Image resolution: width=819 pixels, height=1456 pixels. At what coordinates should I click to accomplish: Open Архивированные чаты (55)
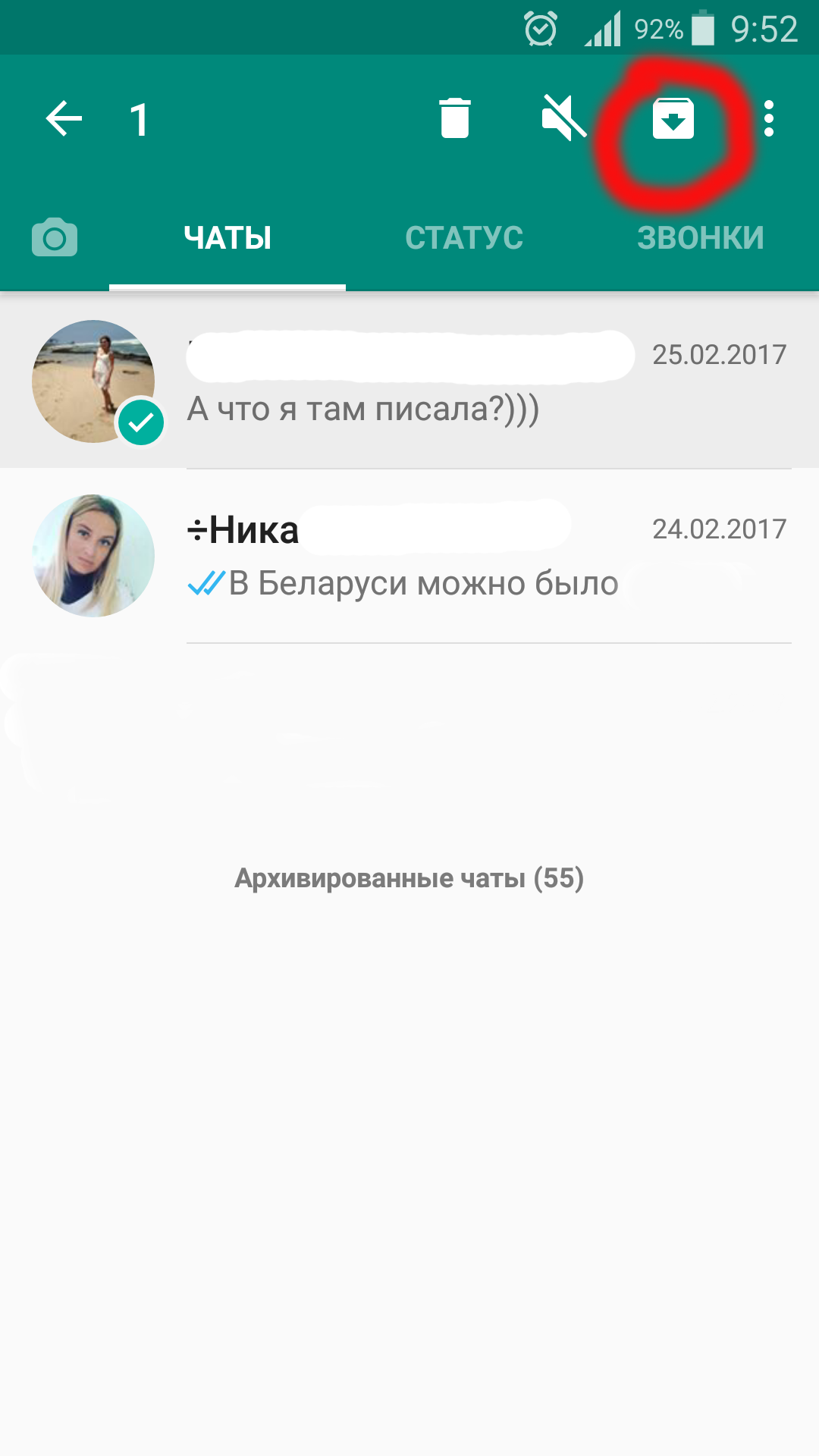[x=409, y=878]
